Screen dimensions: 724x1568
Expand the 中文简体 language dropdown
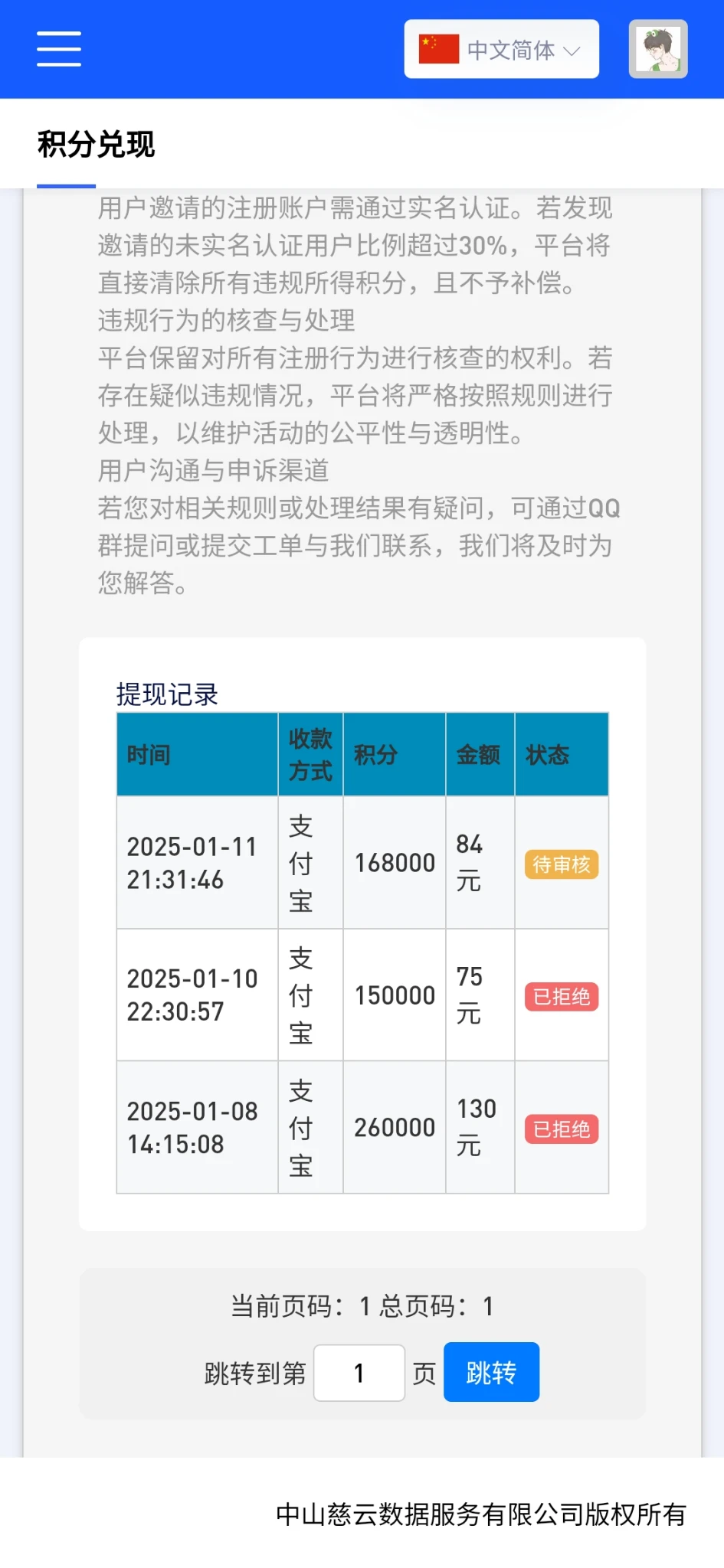tap(501, 50)
